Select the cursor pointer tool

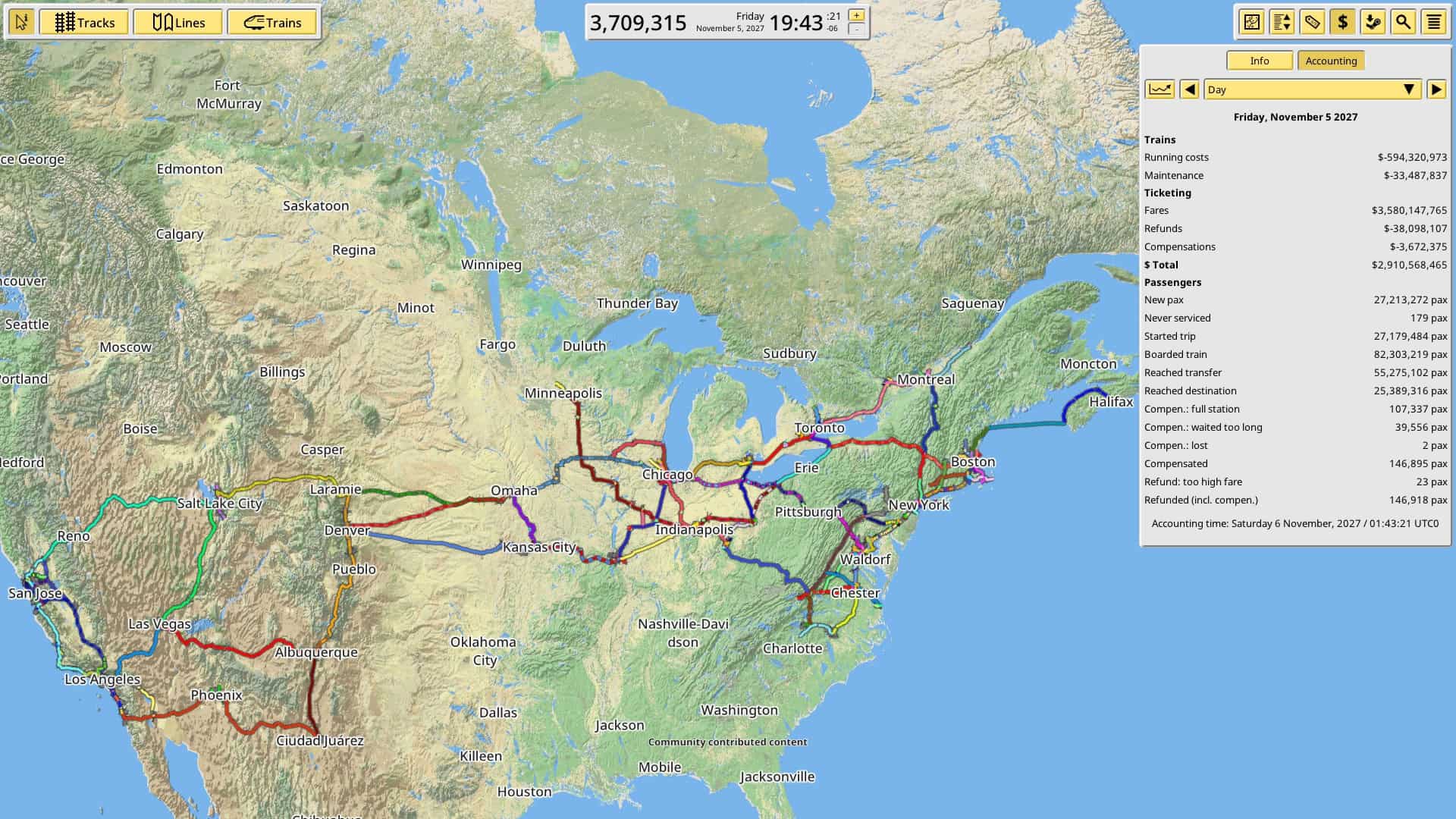tap(21, 22)
